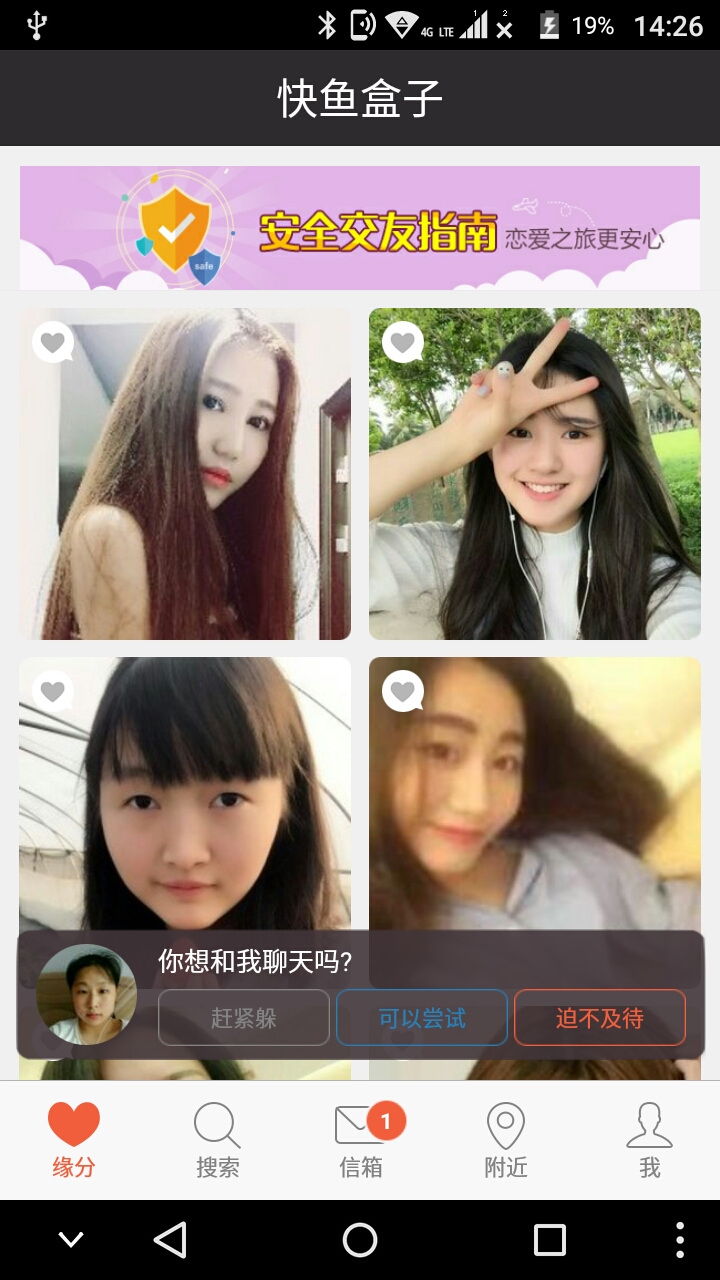Like the profile with long reddish hair
Image resolution: width=720 pixels, height=1280 pixels.
(x=53, y=343)
